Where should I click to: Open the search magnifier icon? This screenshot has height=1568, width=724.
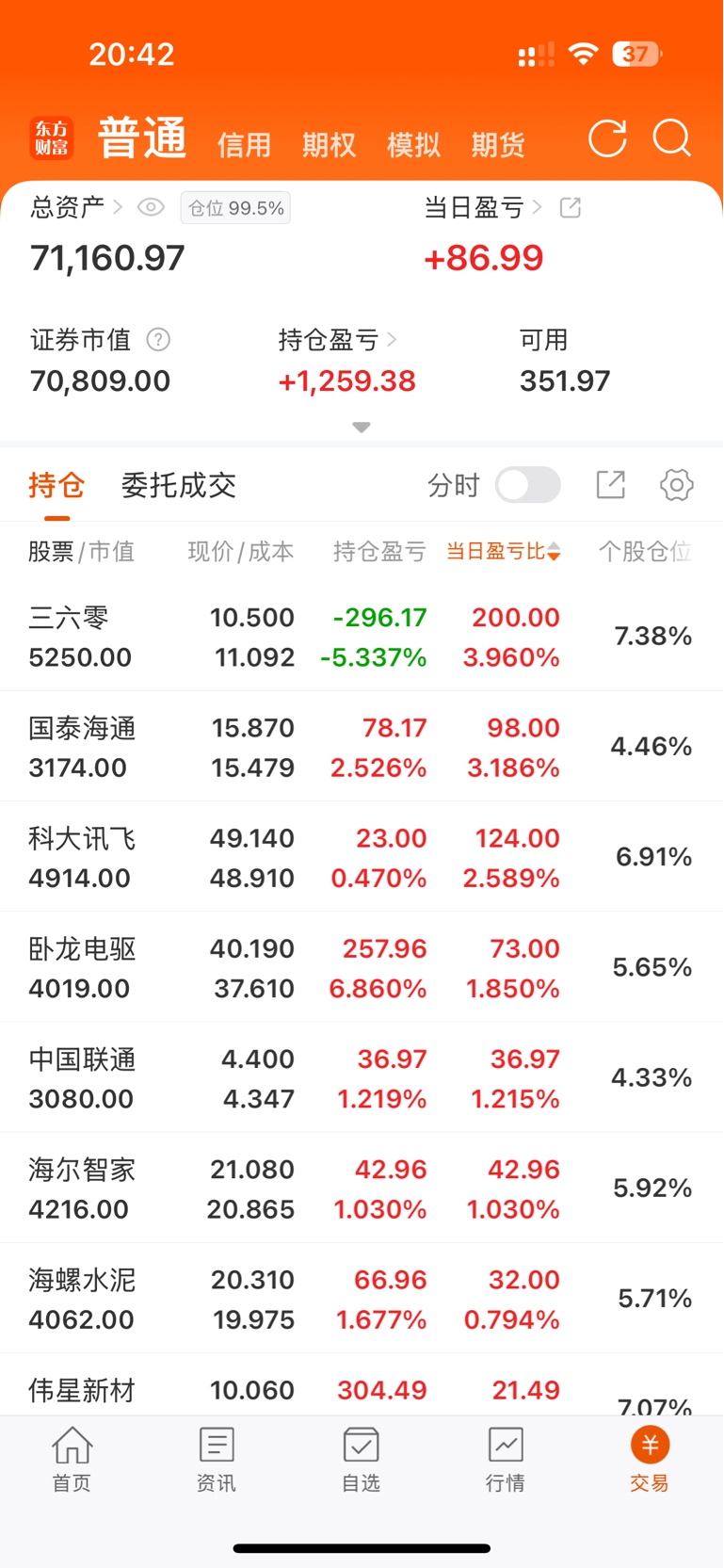tap(672, 139)
